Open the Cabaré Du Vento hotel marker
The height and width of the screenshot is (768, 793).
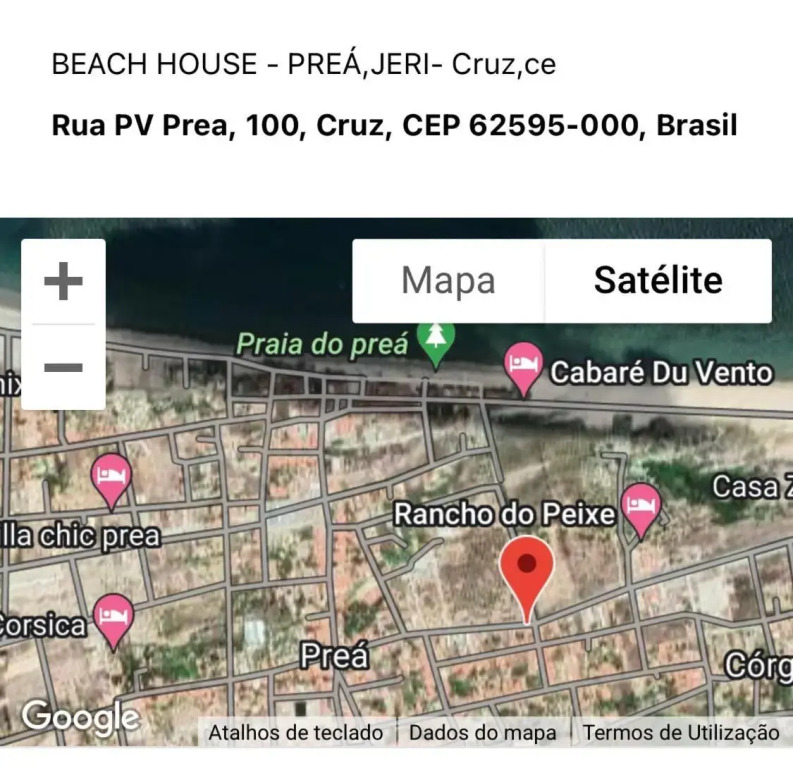[x=524, y=369]
